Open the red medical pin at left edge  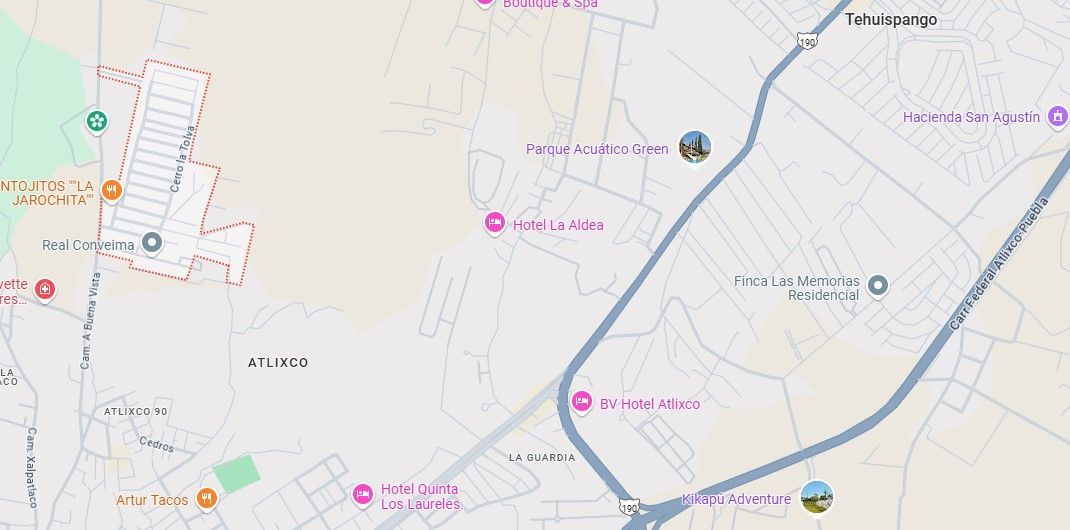pyautogui.click(x=45, y=289)
